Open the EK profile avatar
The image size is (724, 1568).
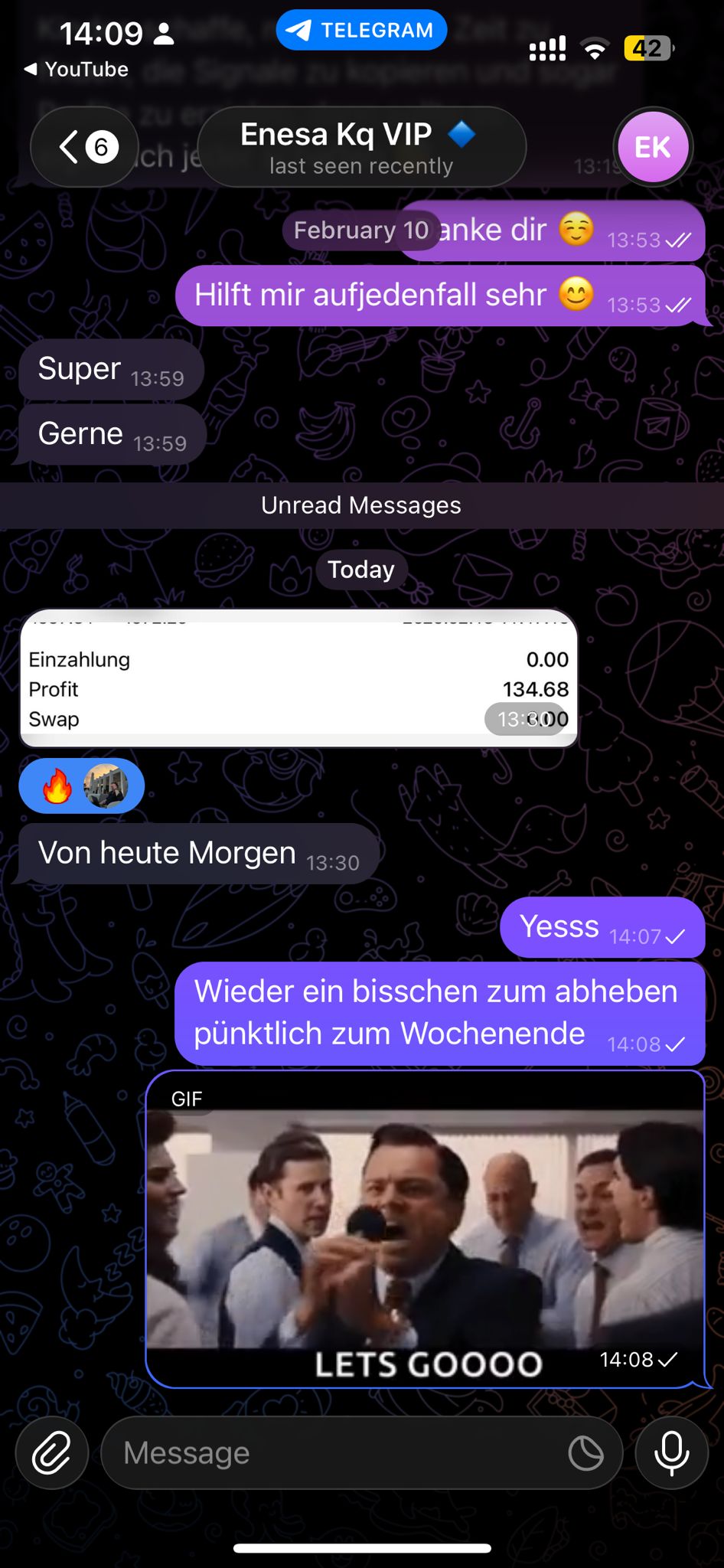652,147
